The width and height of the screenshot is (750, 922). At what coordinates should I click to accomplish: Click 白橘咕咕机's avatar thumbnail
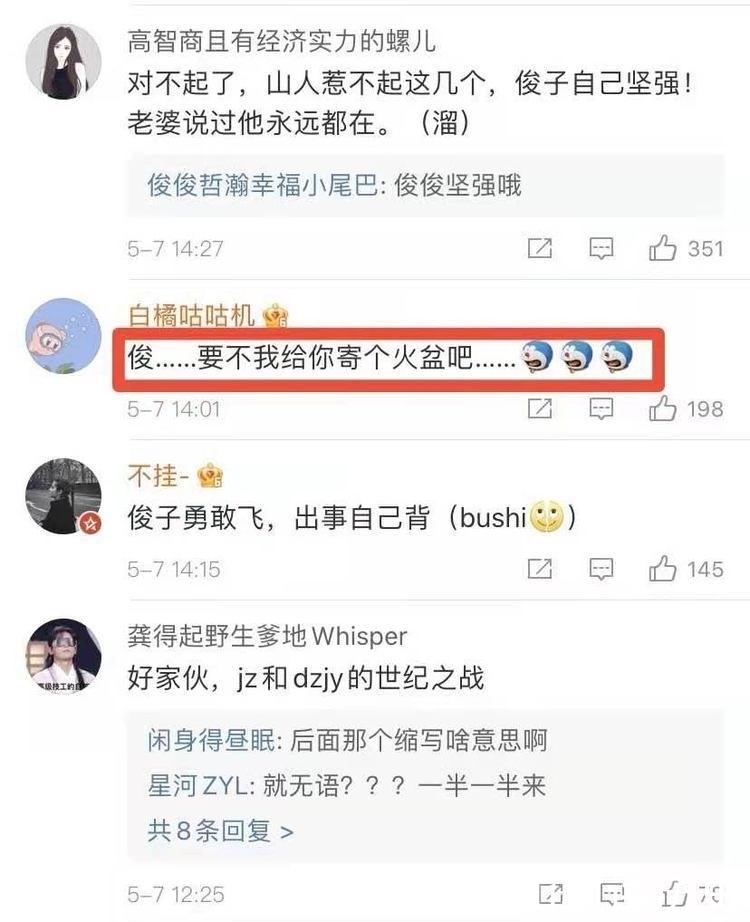click(62, 338)
